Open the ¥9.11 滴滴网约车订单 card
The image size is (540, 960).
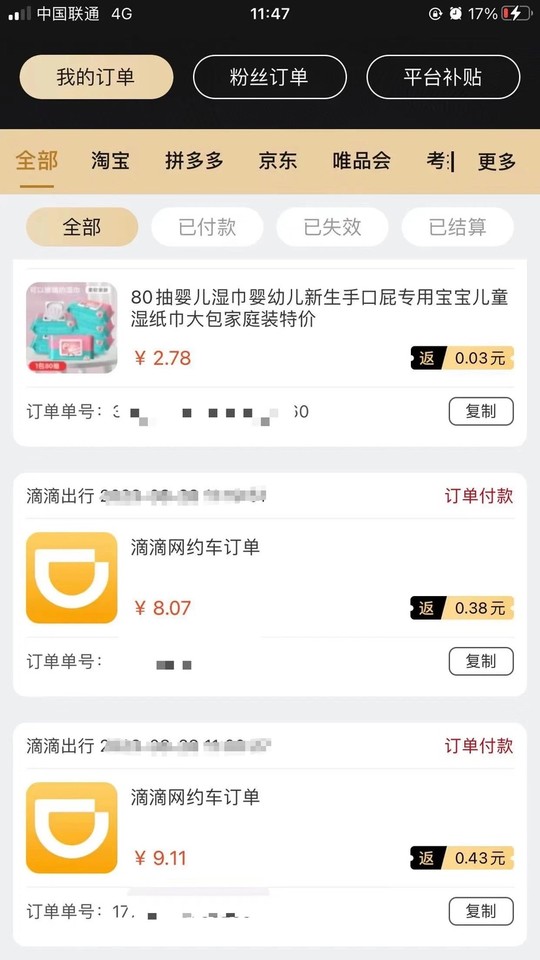tap(269, 834)
